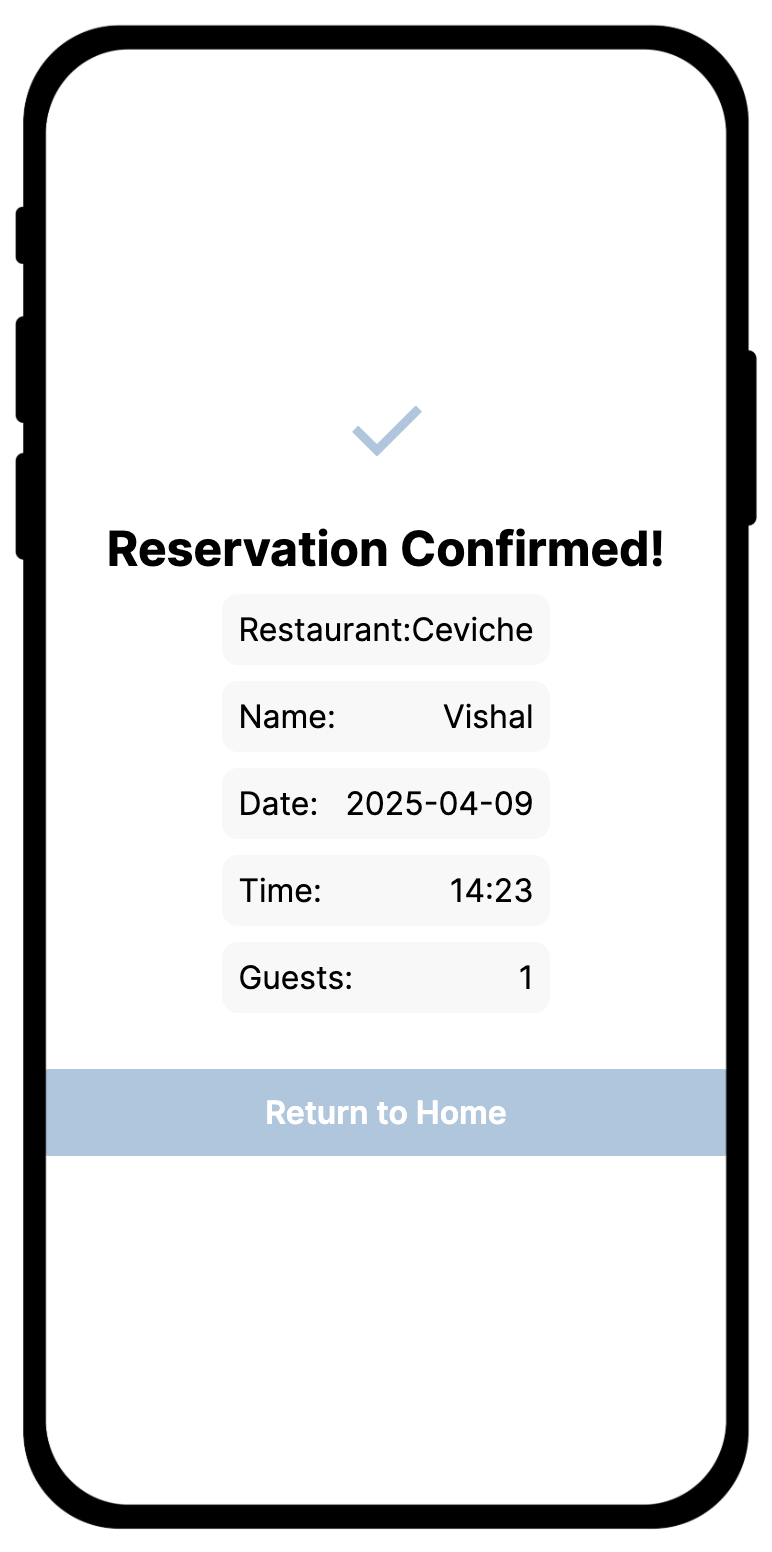Click the Restaurant Ceviche detail row
This screenshot has height=1552, width=772.
(386, 629)
